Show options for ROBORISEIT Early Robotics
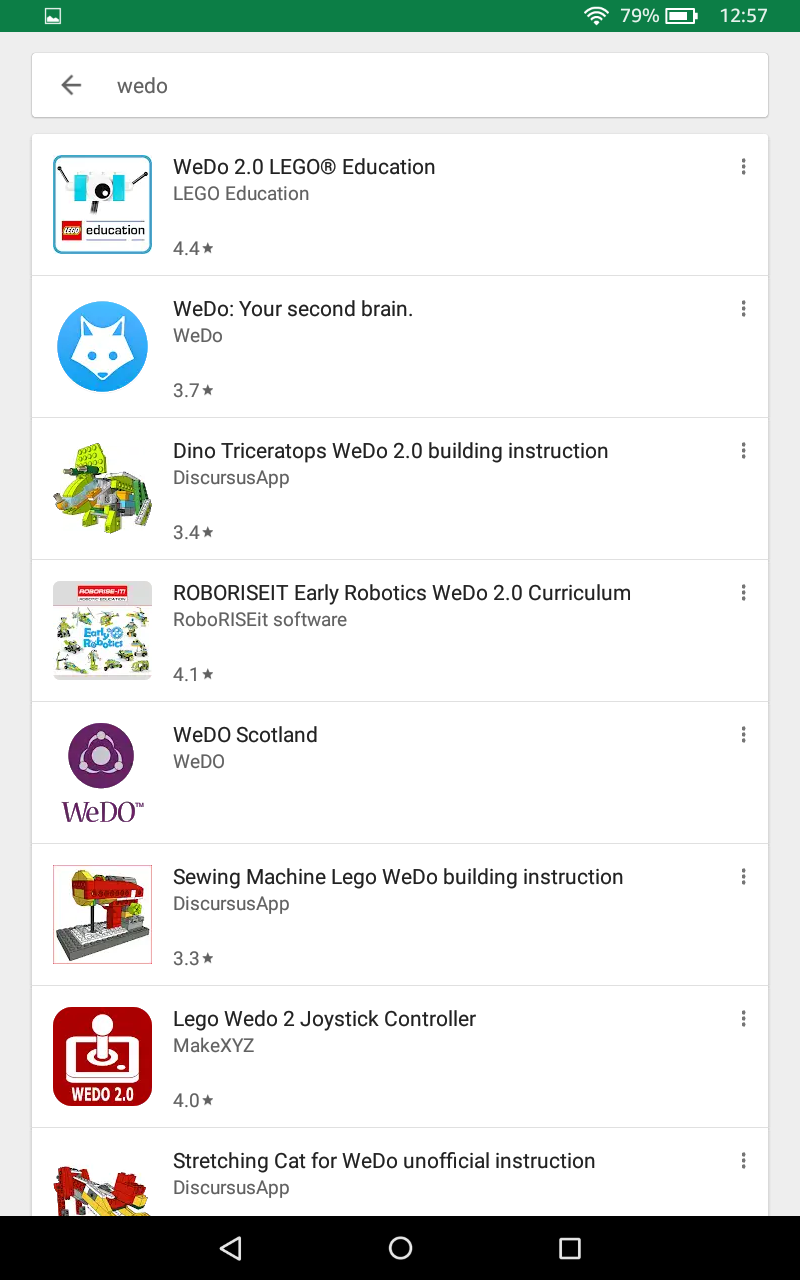Viewport: 800px width, 1280px height. point(743,593)
